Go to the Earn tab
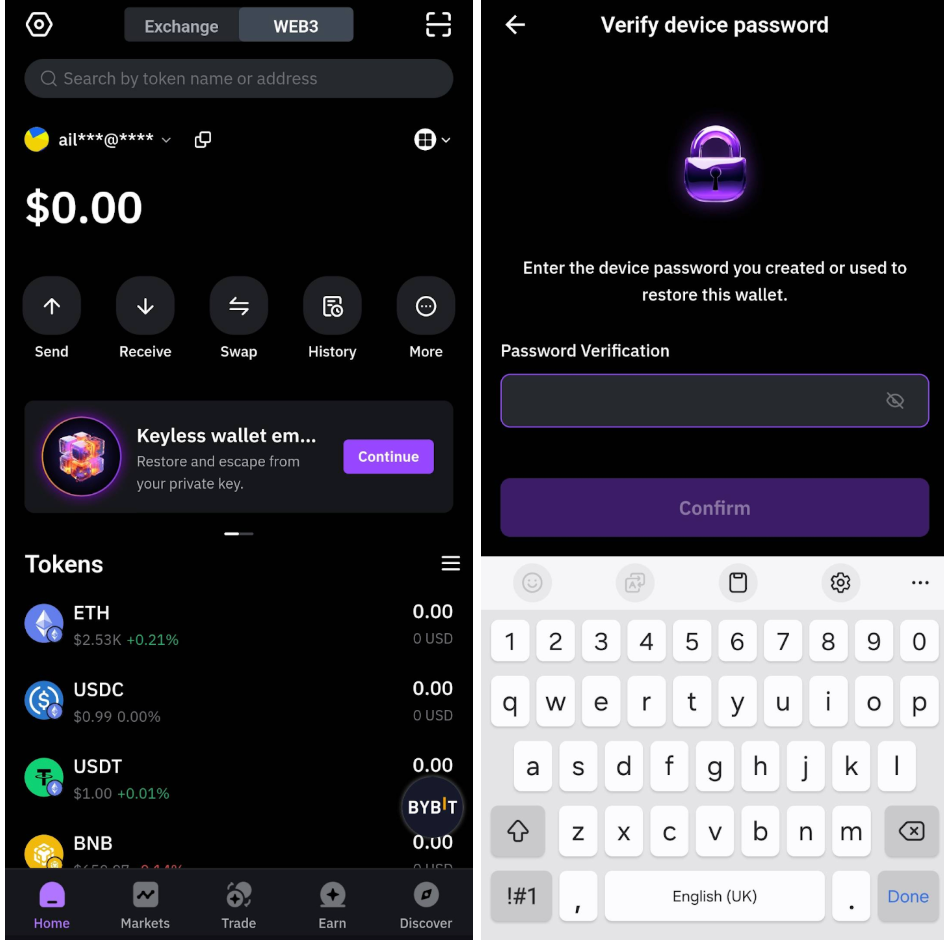This screenshot has height=940, width=944. click(332, 905)
